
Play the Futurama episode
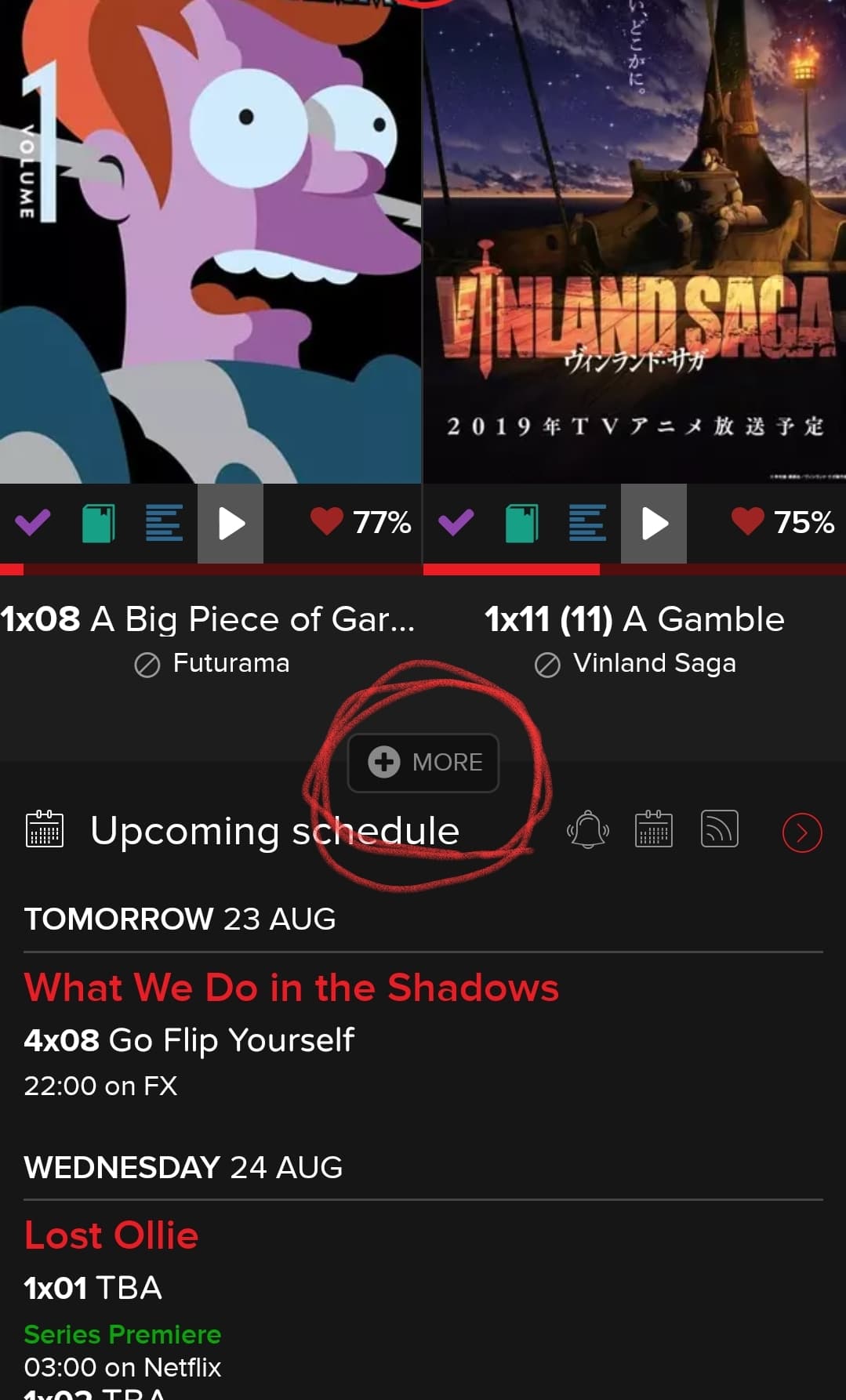click(231, 523)
